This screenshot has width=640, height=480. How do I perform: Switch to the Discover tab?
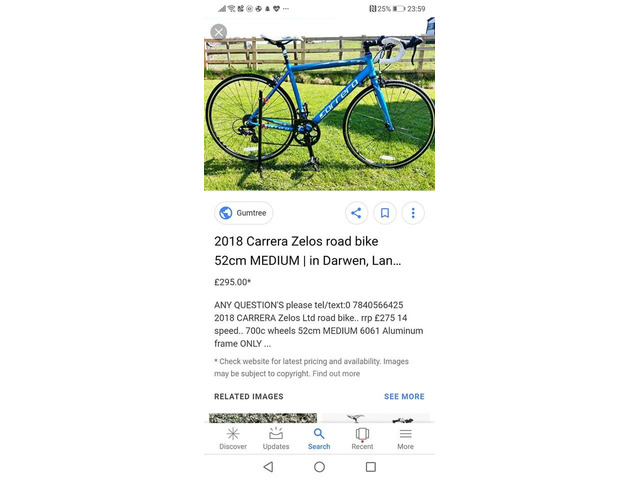pos(232,438)
